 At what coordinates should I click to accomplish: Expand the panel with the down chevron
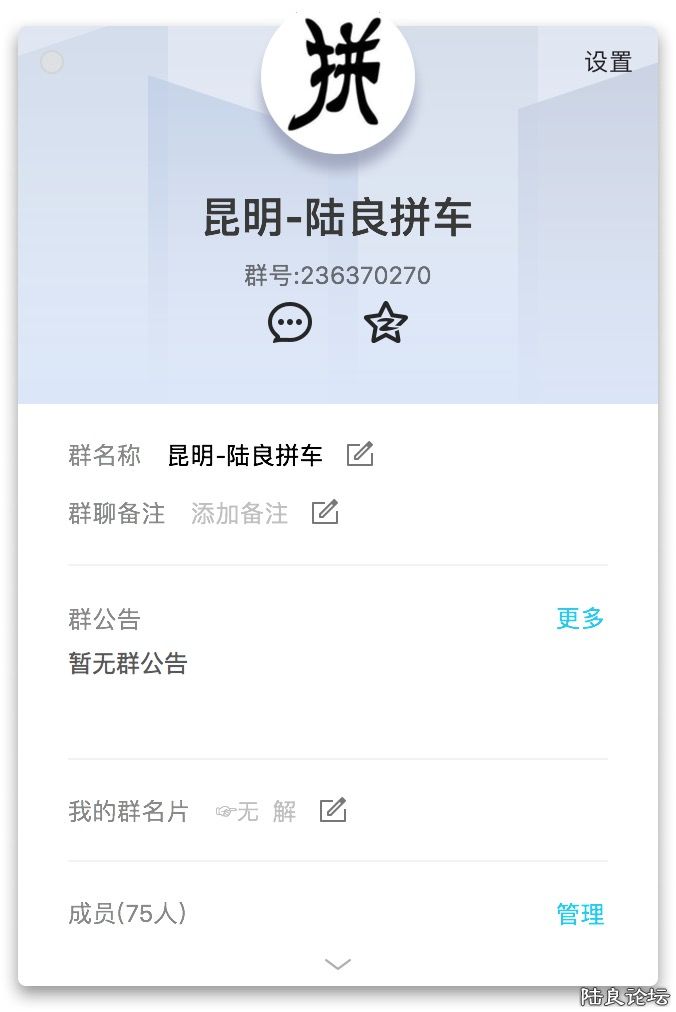point(338,964)
